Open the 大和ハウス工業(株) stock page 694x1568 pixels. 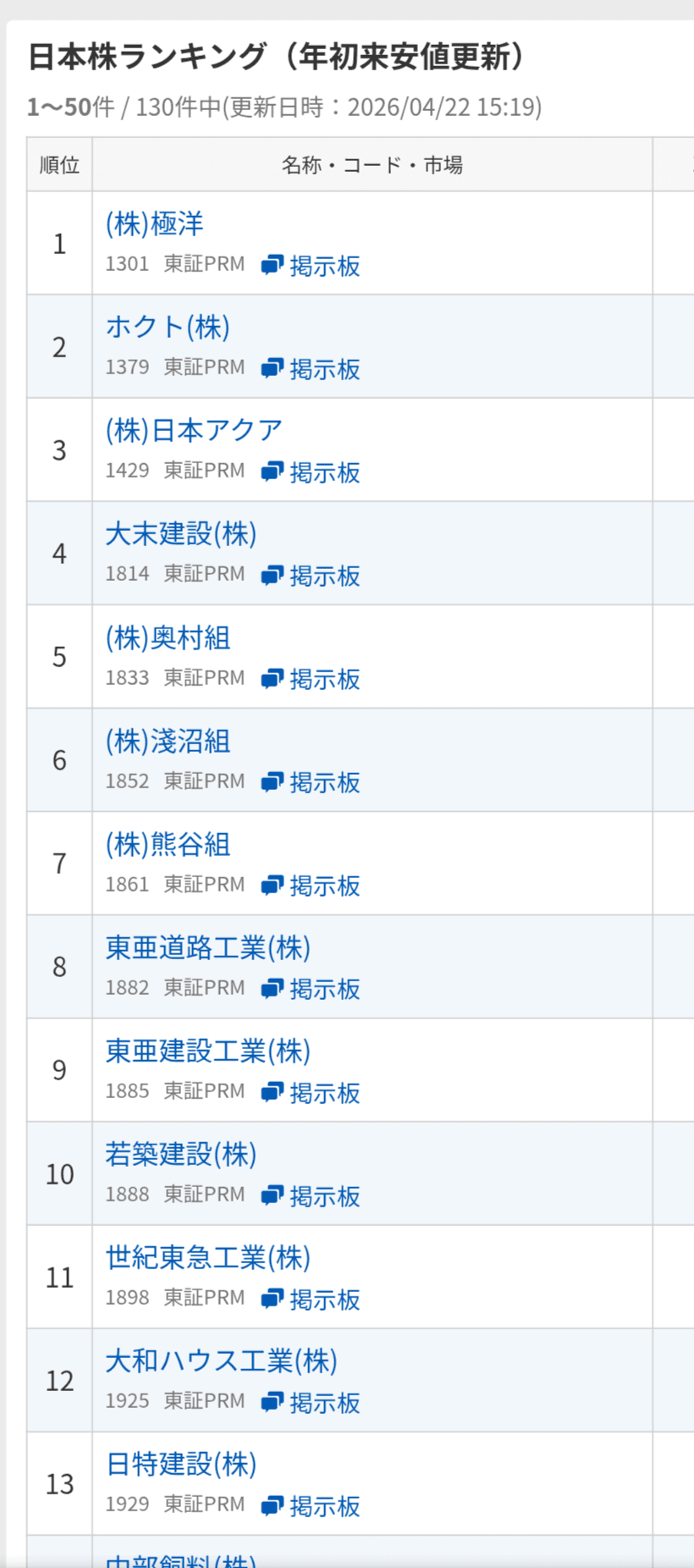221,1361
